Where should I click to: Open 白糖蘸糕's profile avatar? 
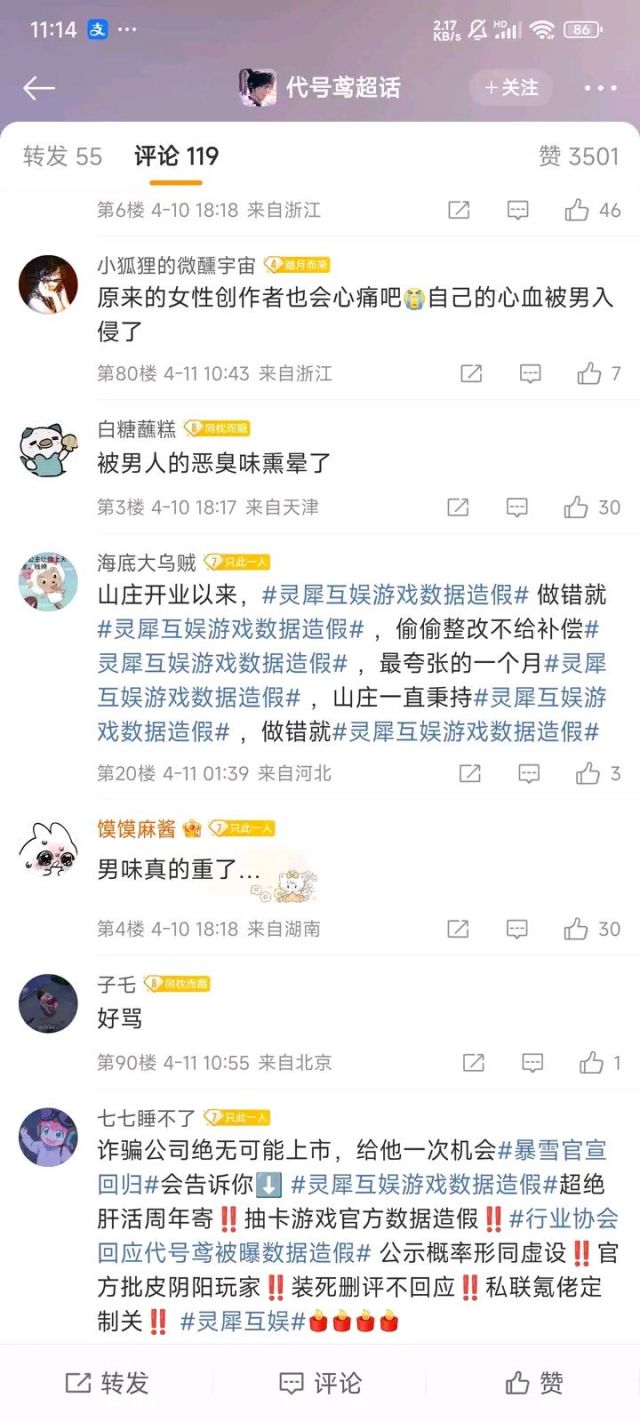[48, 448]
